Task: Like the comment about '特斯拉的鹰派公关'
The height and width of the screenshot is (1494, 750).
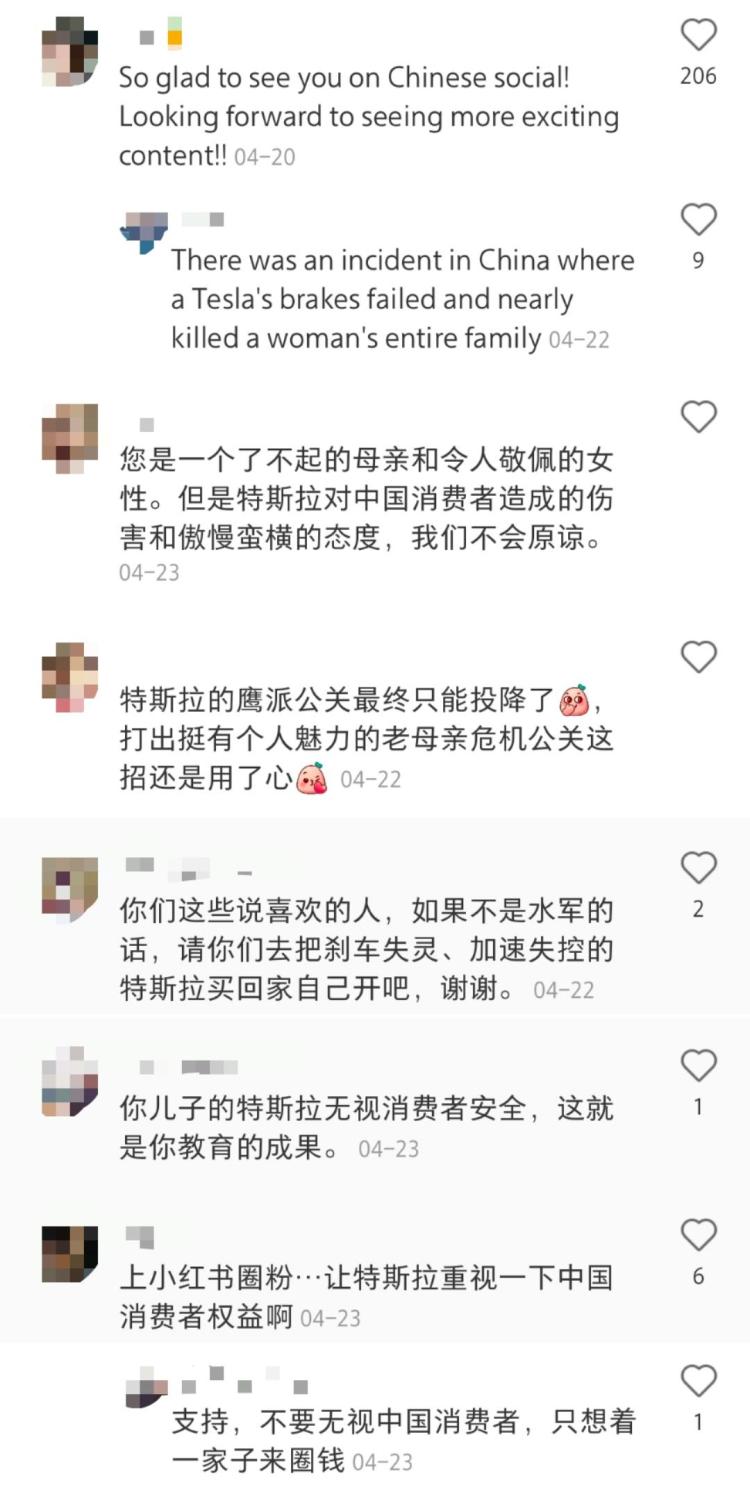Action: point(698,658)
